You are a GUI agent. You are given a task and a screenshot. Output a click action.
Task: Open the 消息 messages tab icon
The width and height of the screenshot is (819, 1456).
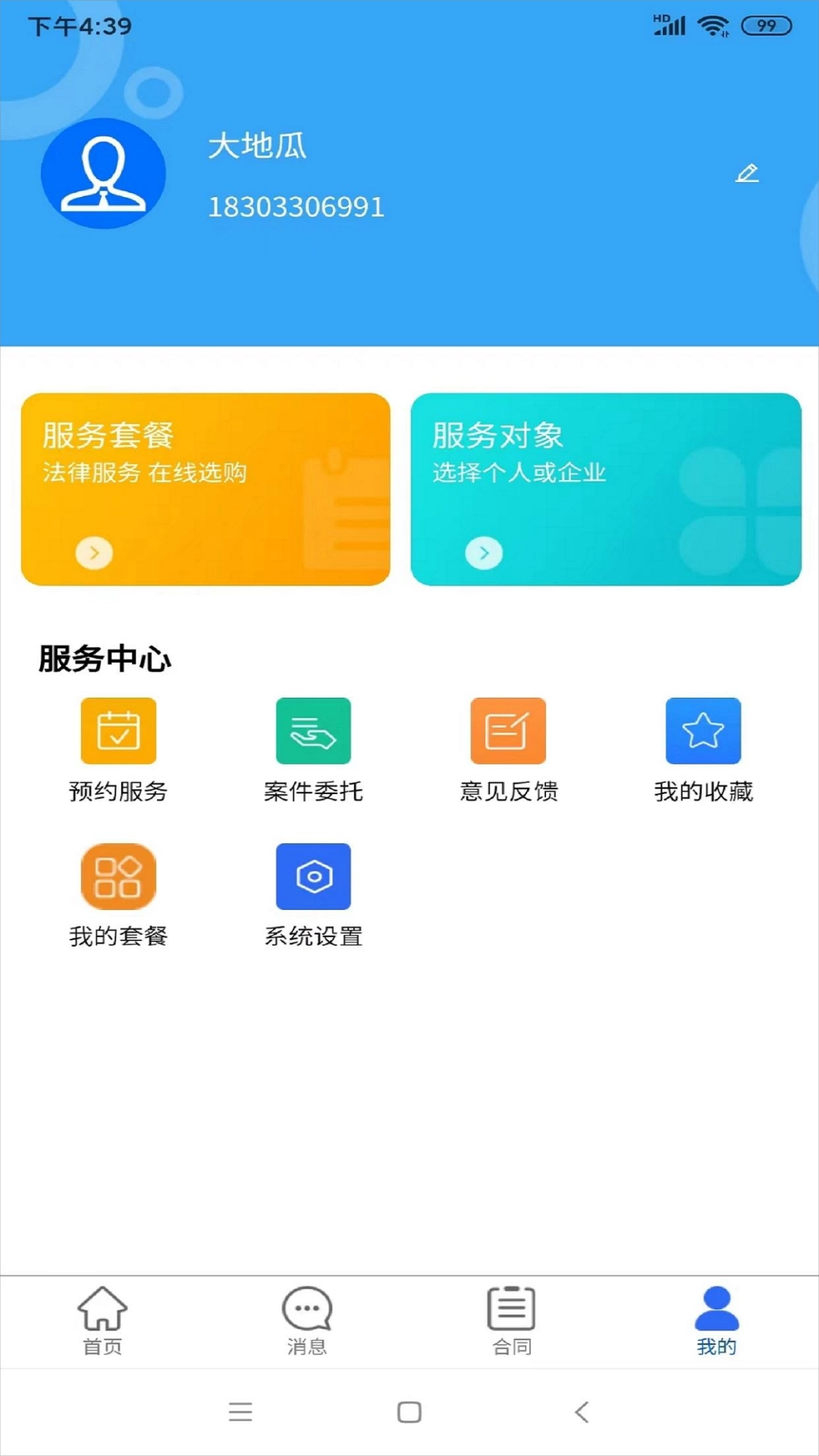coord(306,1319)
